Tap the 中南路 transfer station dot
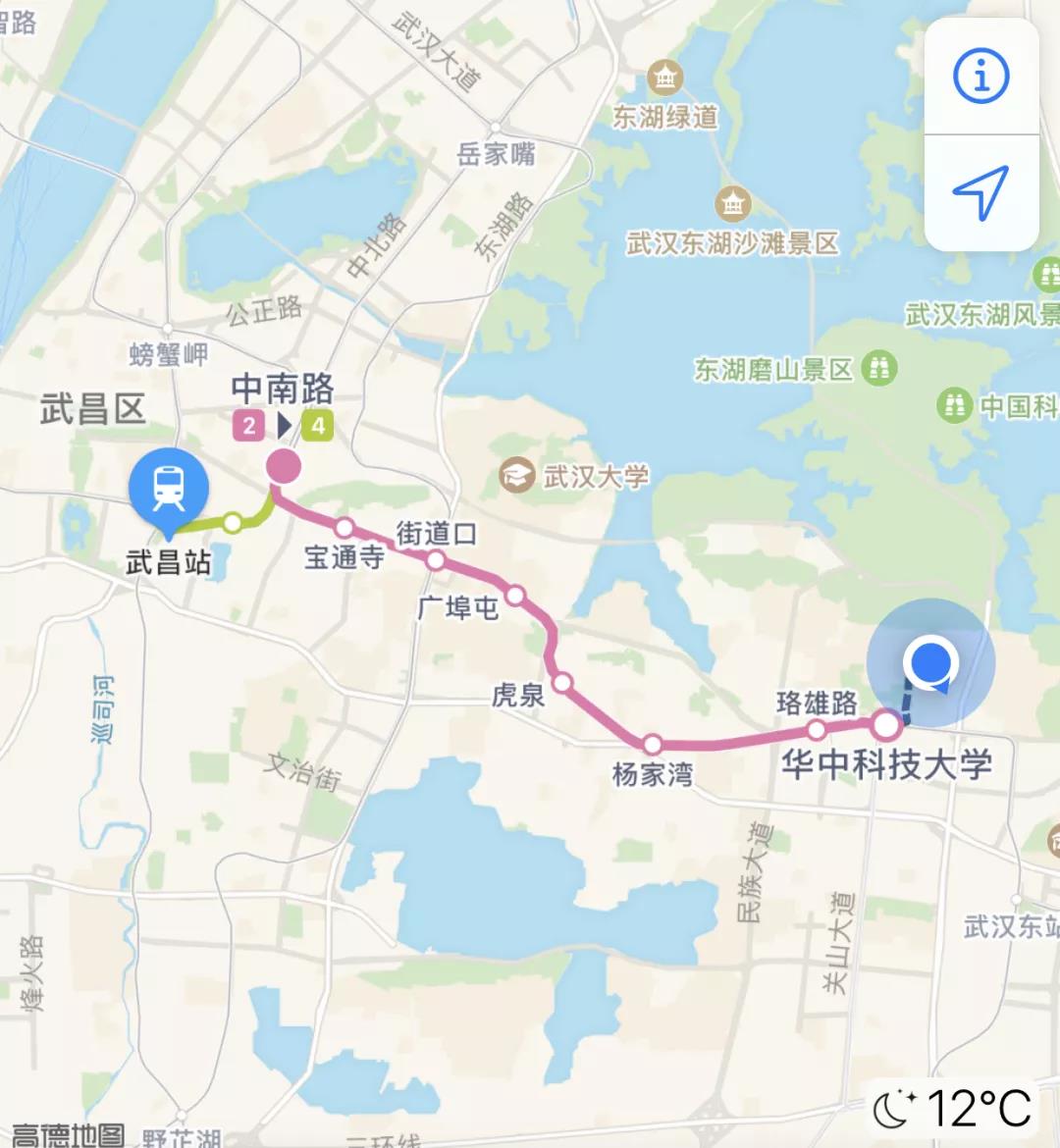1060x1148 pixels. pyautogui.click(x=285, y=467)
